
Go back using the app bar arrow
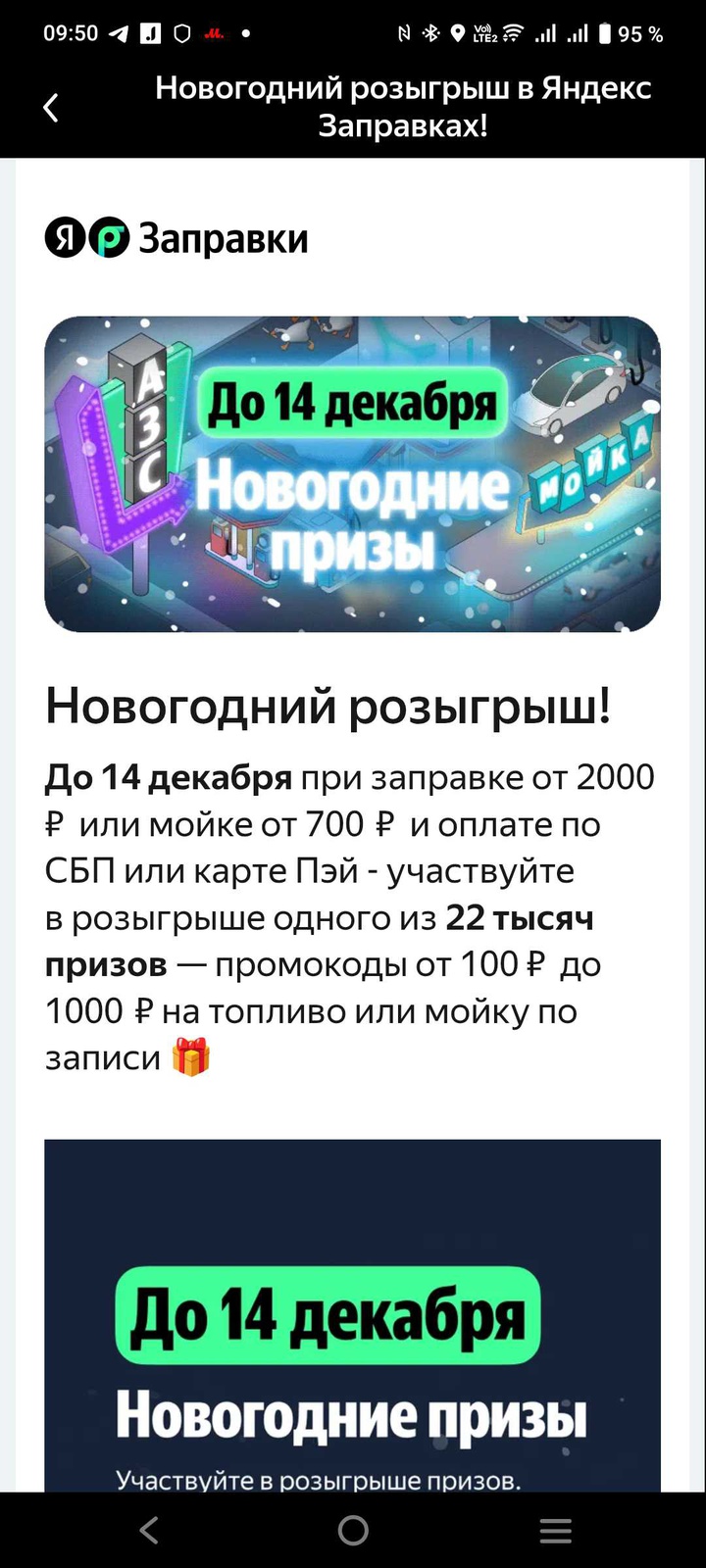[51, 107]
